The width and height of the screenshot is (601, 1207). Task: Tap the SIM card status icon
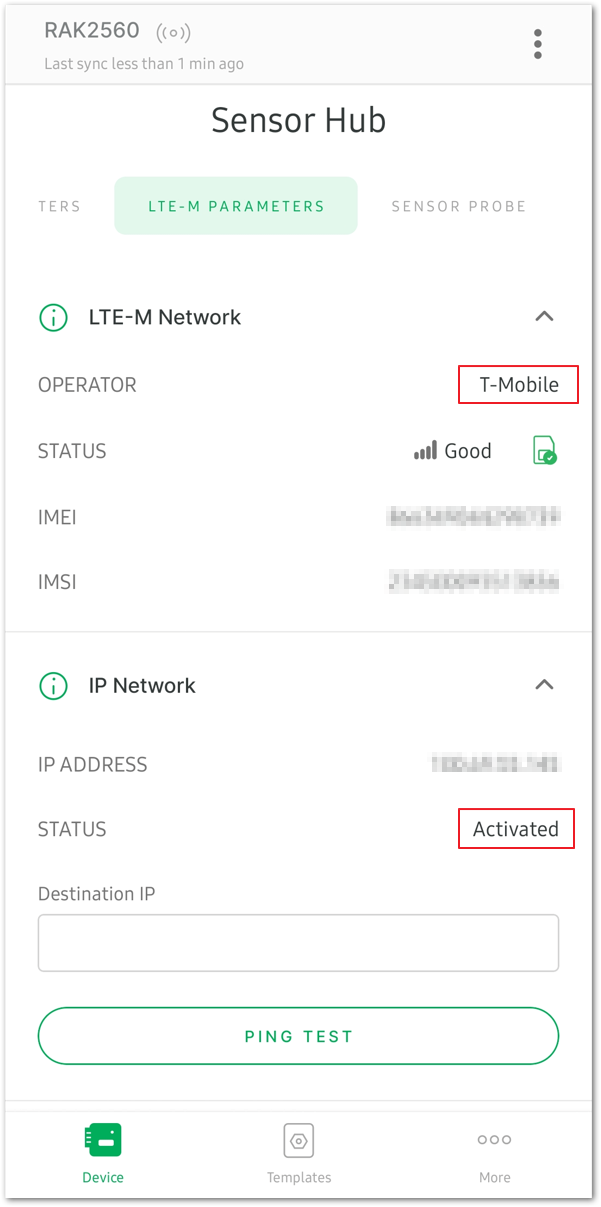[544, 450]
